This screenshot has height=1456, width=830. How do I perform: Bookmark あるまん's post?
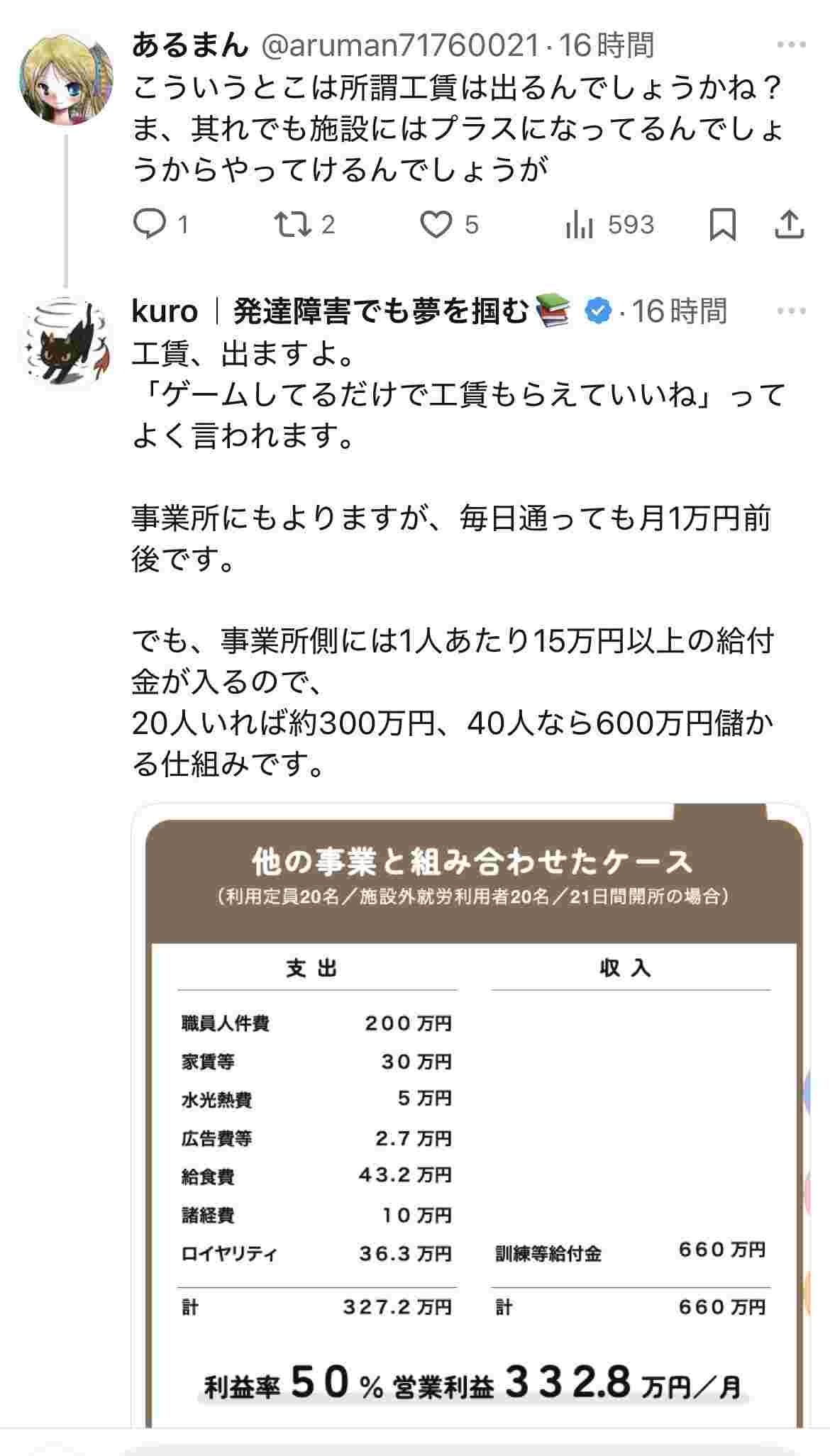pos(722,225)
